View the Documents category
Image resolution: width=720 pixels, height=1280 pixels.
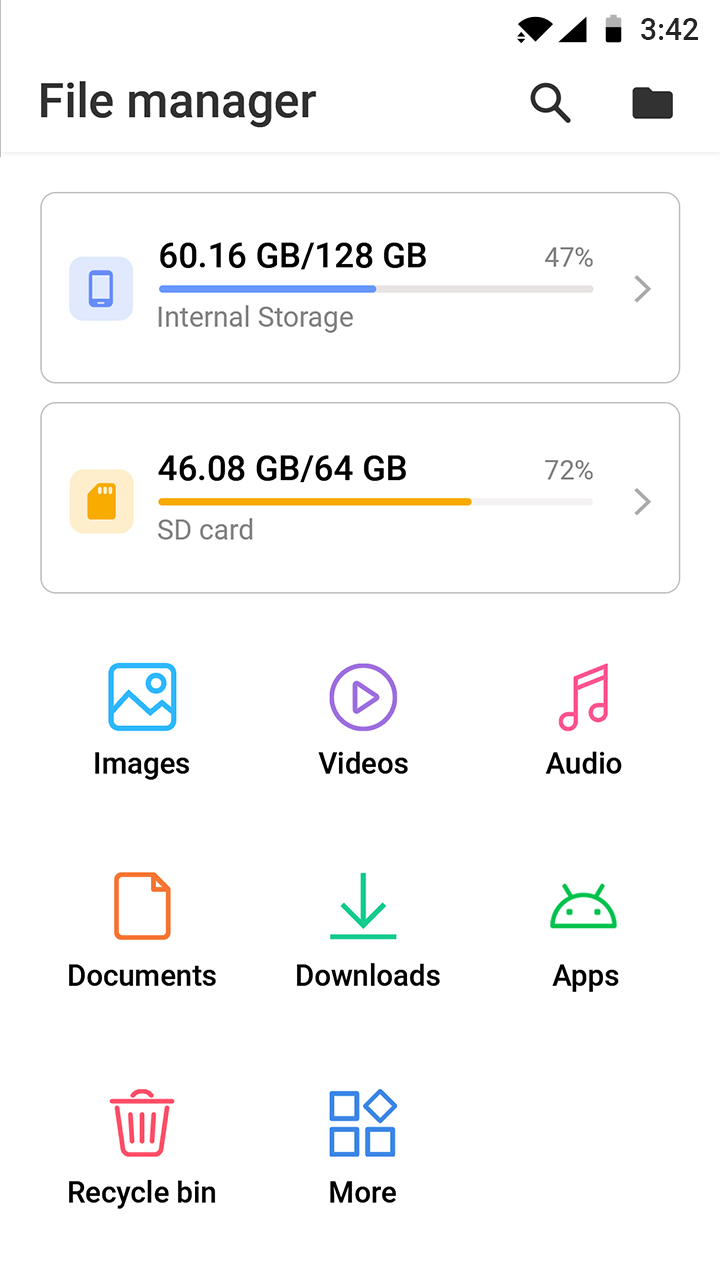point(142,930)
